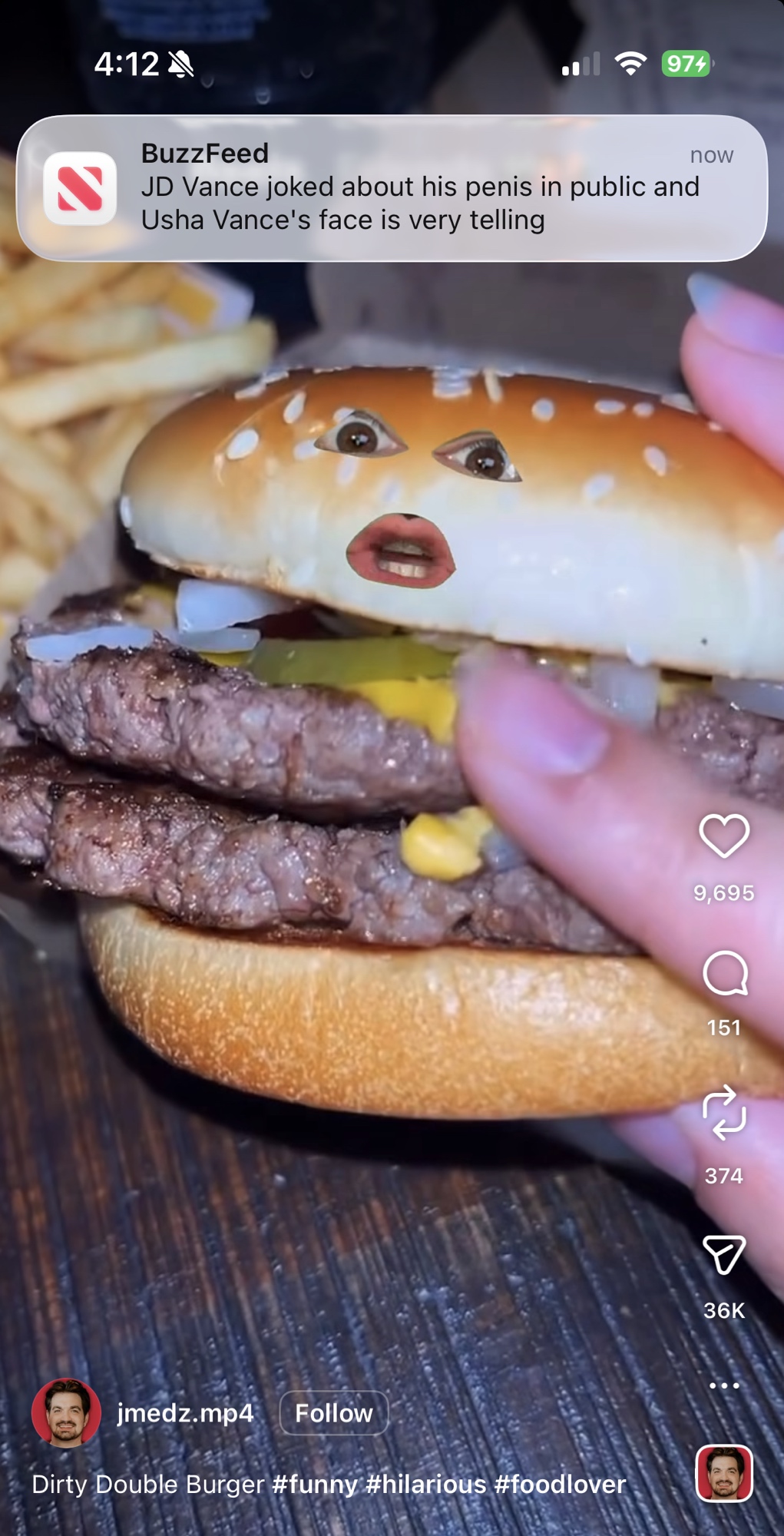Open jmedz.mp4's profile picture

pos(66,1413)
